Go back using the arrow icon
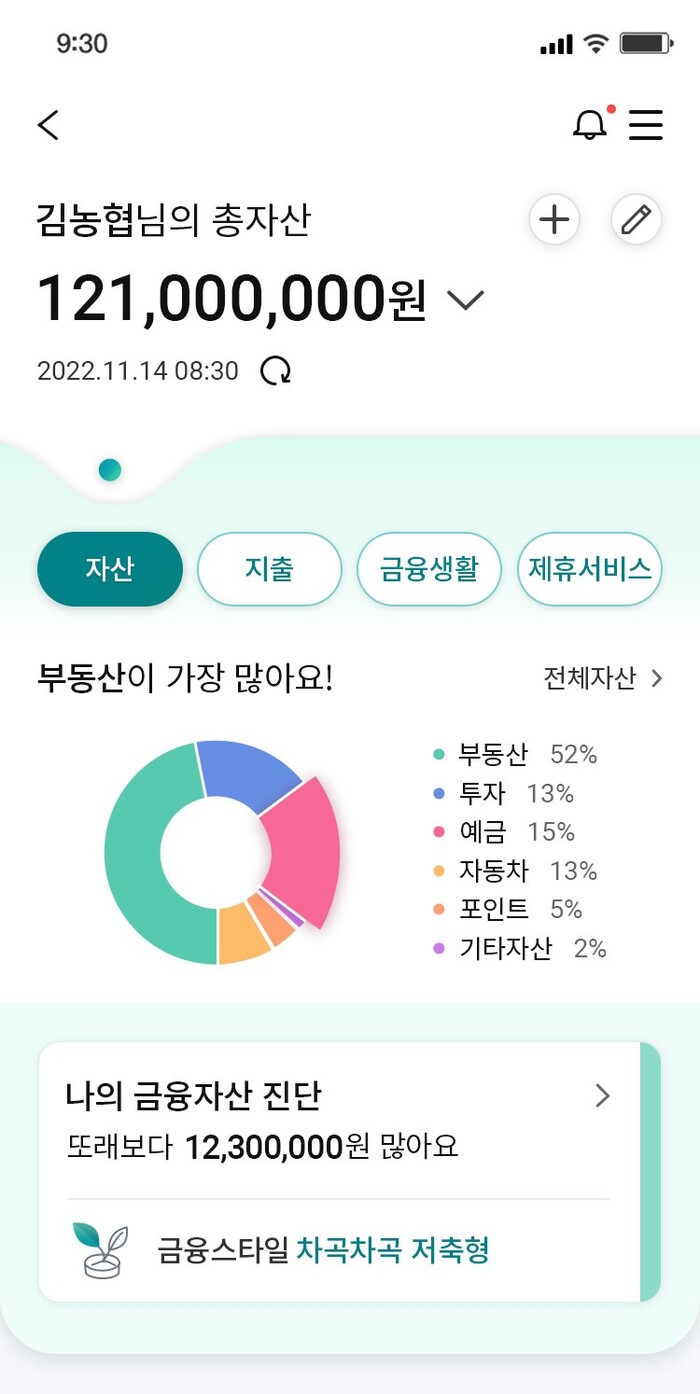Viewport: 700px width, 1394px height. click(48, 125)
